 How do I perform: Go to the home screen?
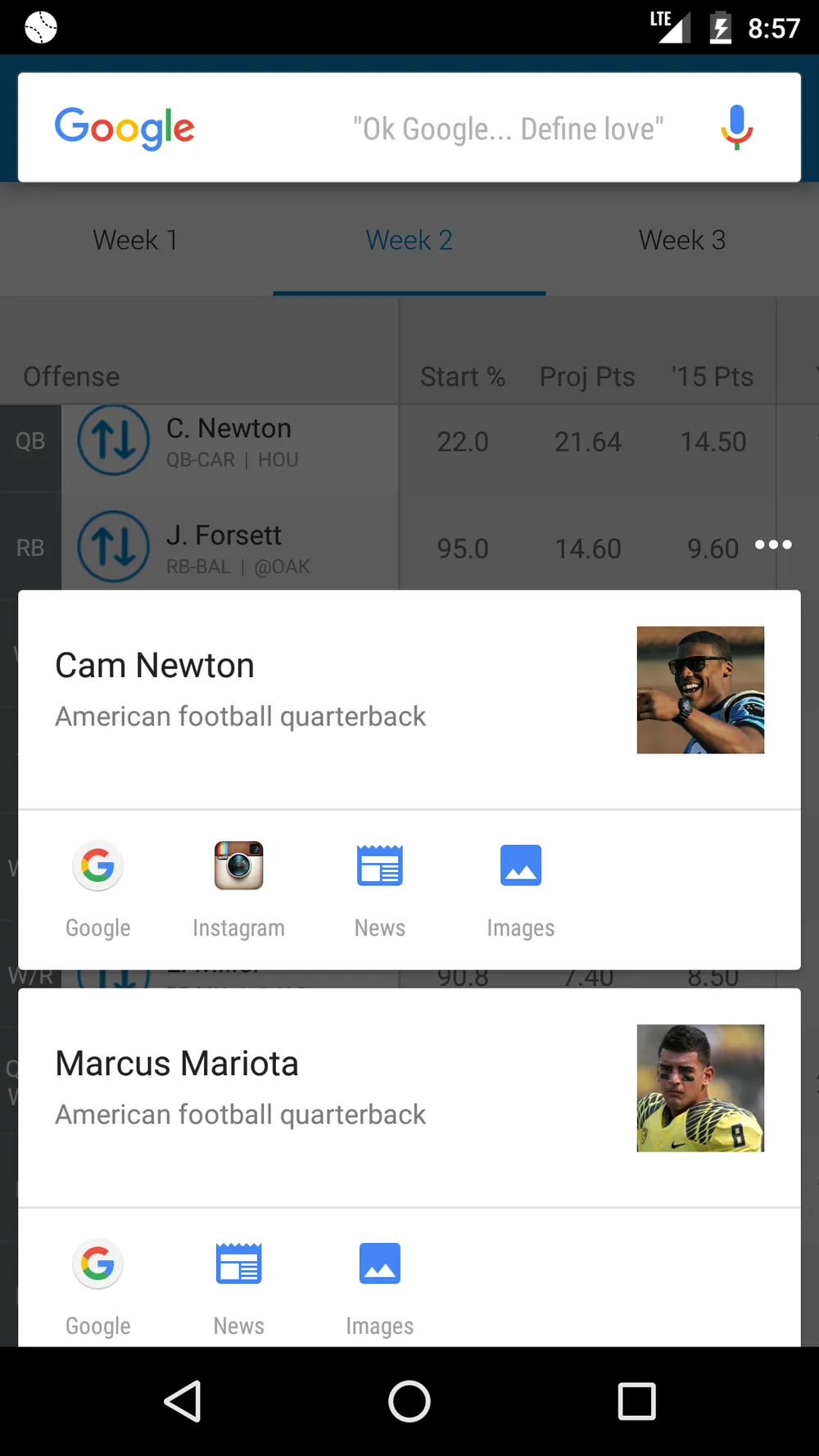(x=409, y=1401)
